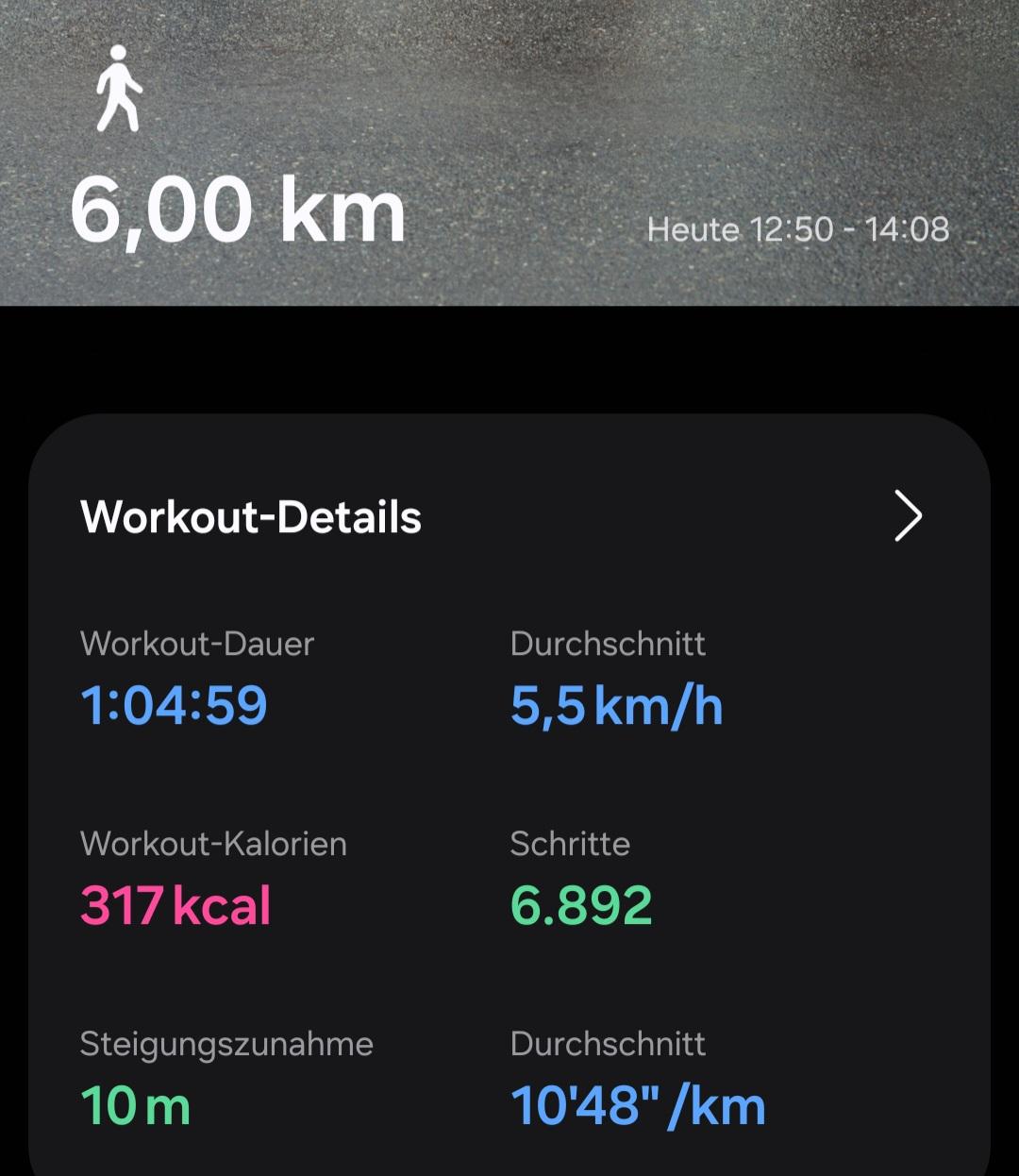Open Workout-Details via the chevron arrow
Image resolution: width=1019 pixels, height=1176 pixels.
coord(907,516)
